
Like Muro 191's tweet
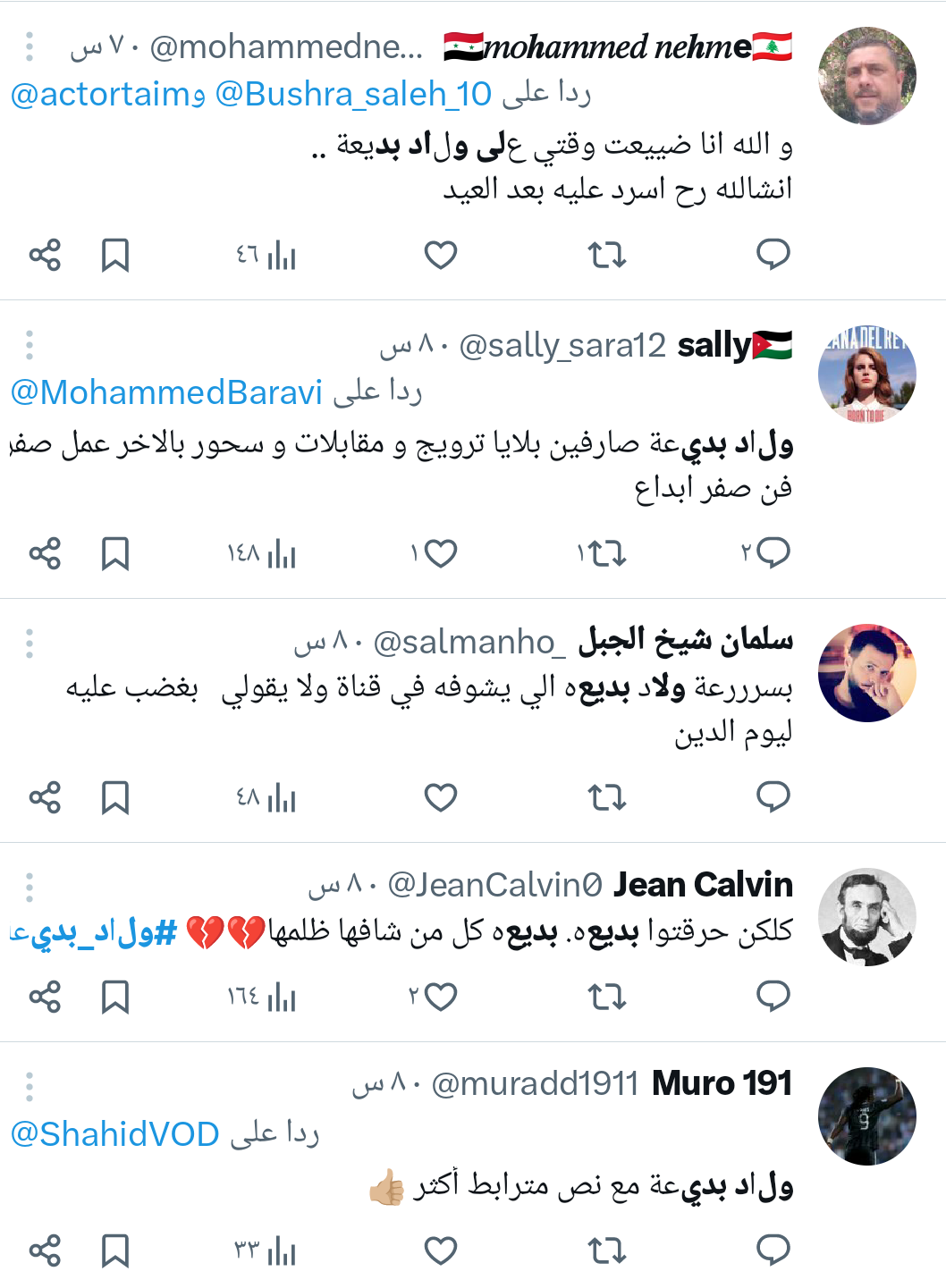tap(440, 1250)
